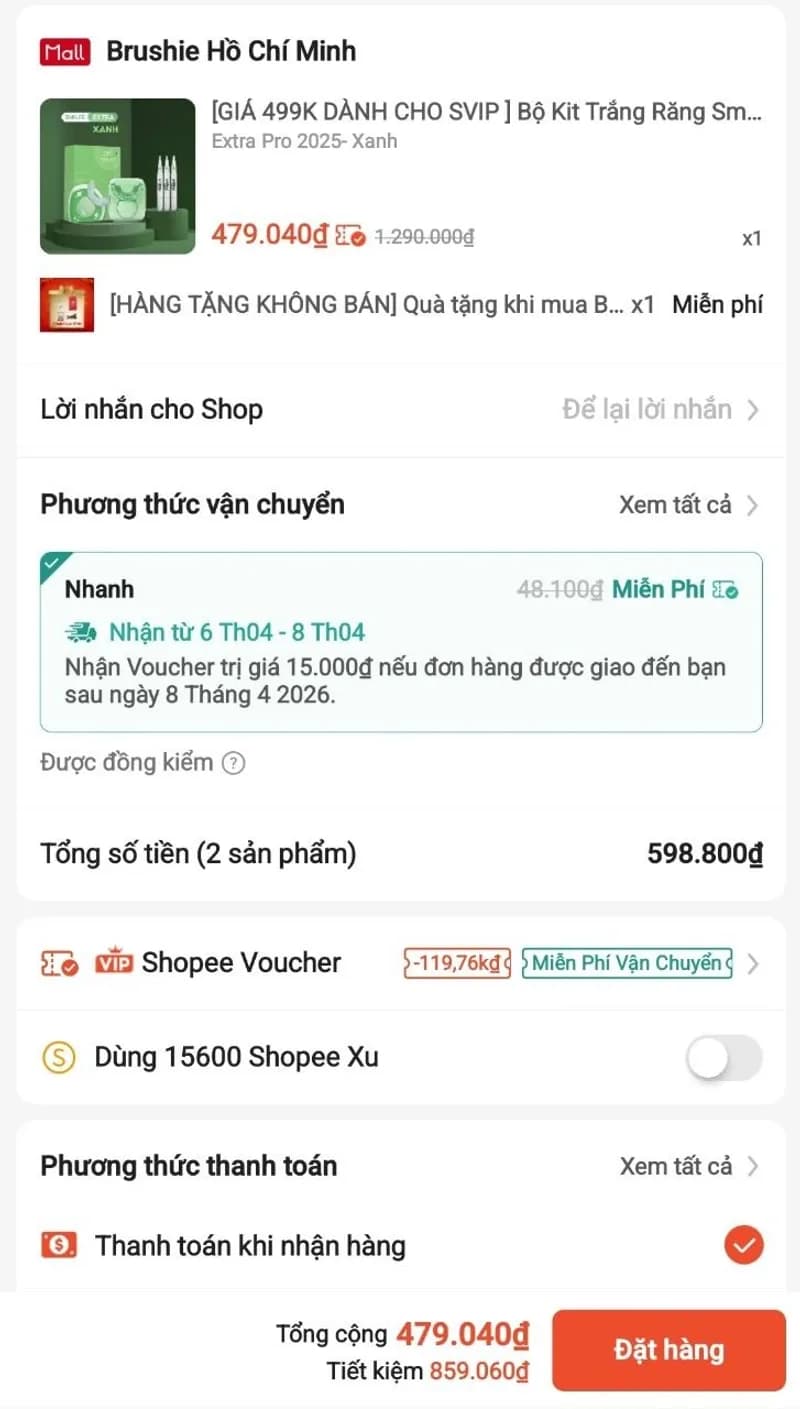Click the Miễn Phí Vận Chuyển voucher badge
The image size is (800, 1409).
pos(626,962)
